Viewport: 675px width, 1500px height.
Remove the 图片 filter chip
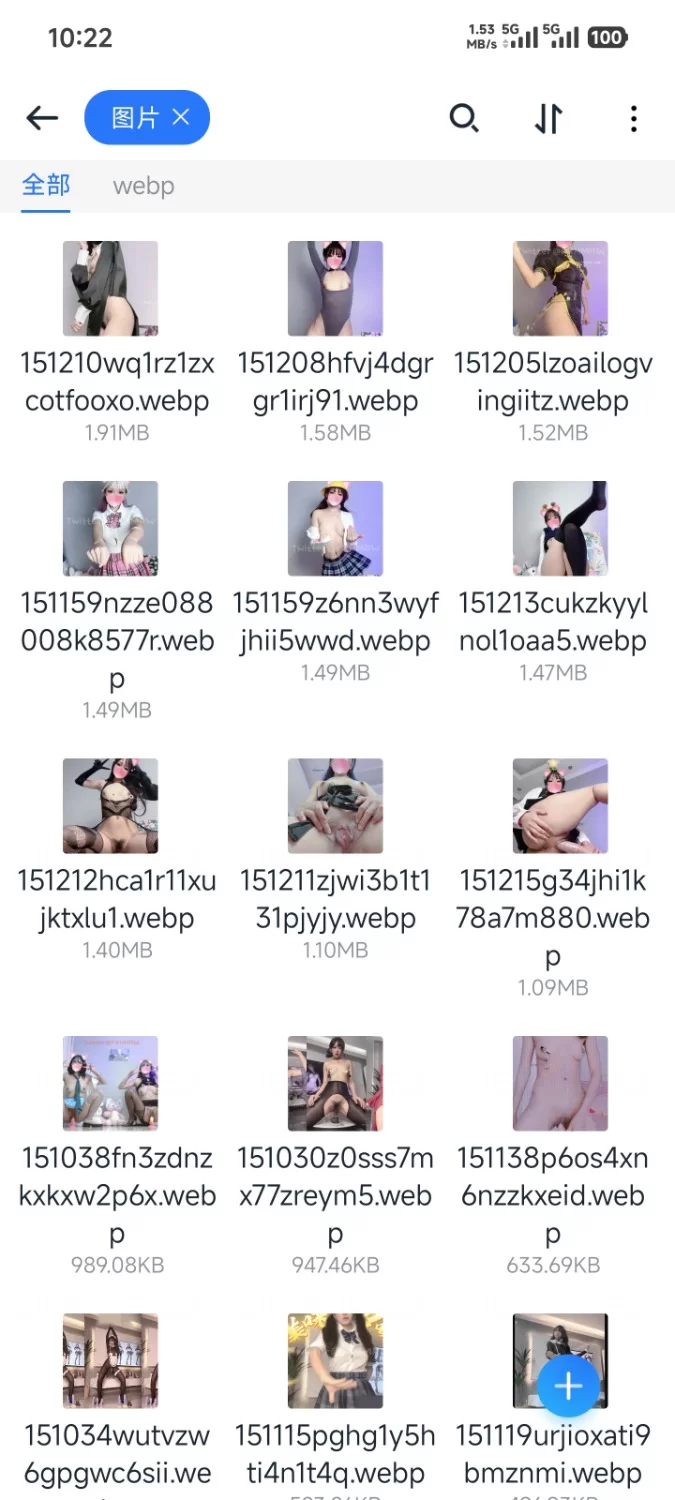pos(181,118)
